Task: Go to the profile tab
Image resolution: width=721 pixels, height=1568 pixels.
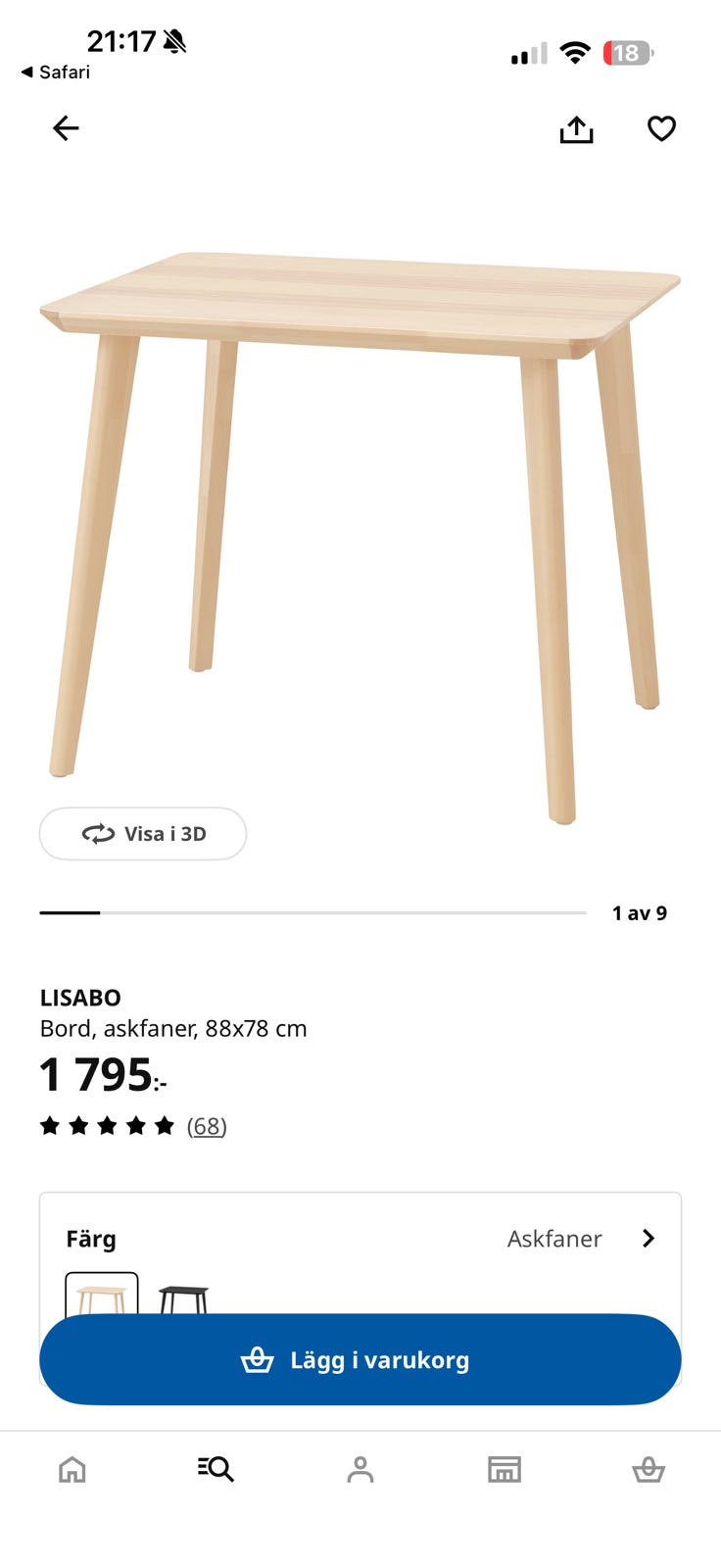Action: click(360, 1469)
